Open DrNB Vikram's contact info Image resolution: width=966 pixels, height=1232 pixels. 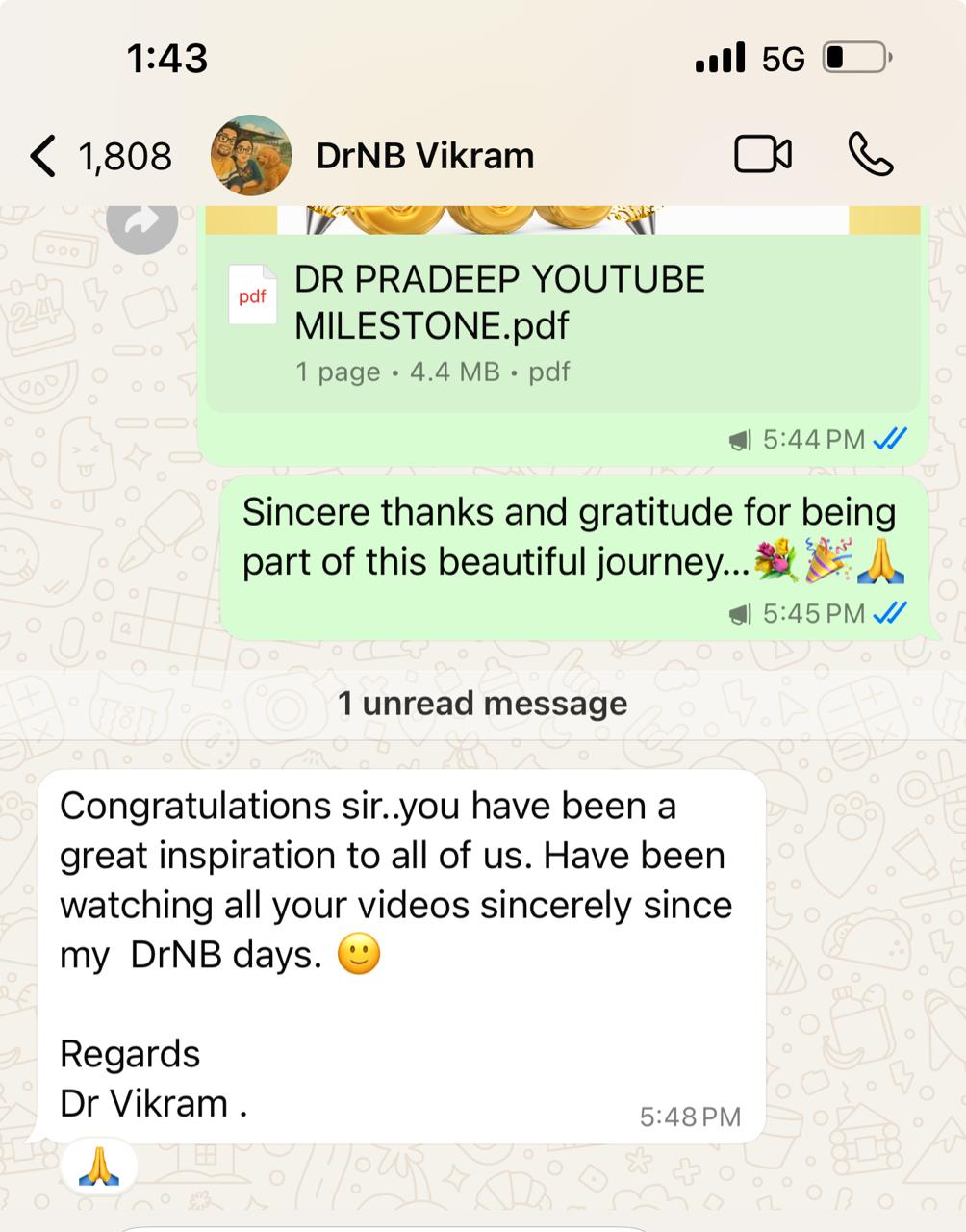(x=424, y=156)
